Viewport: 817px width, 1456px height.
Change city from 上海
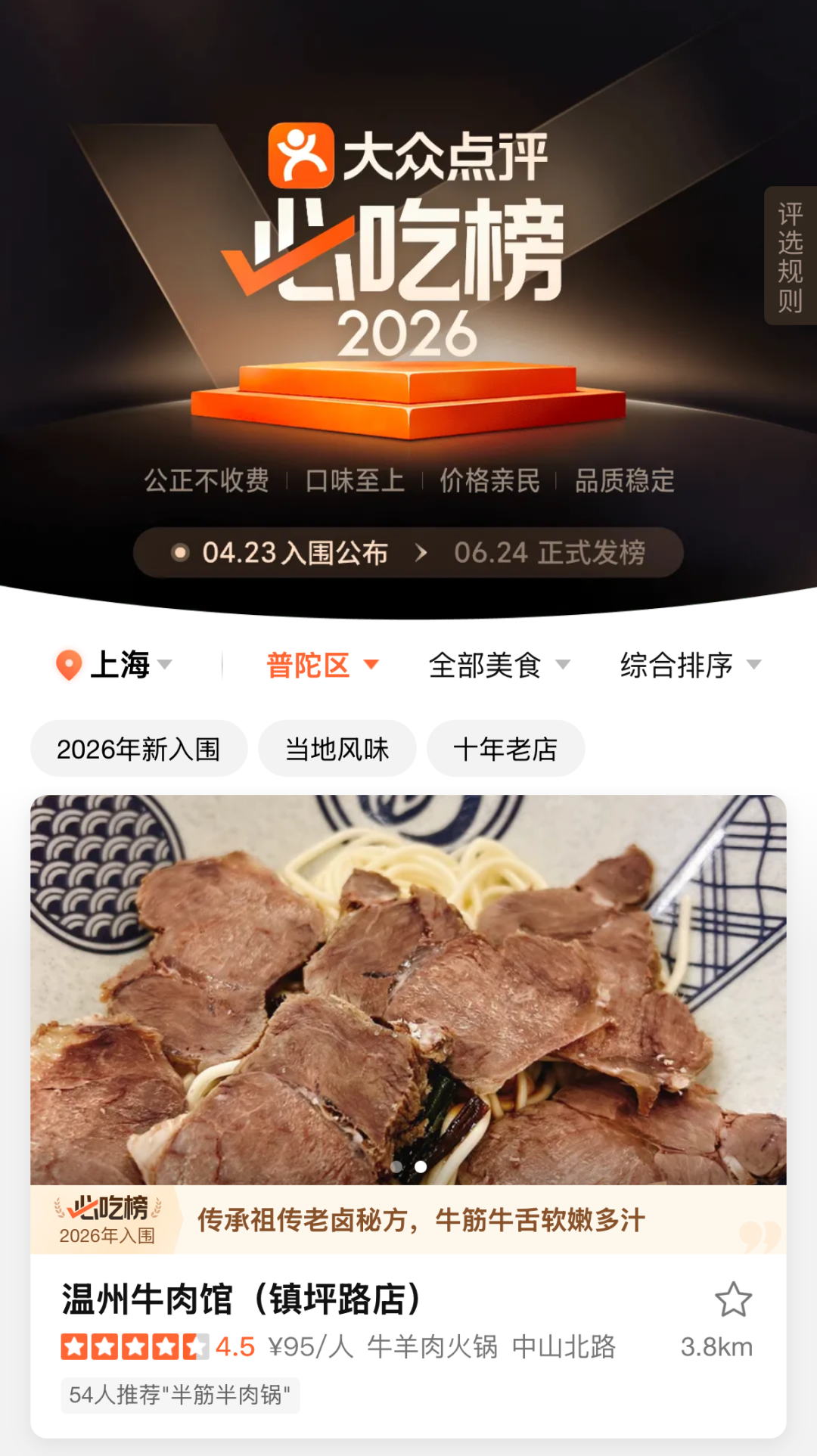pos(115,665)
